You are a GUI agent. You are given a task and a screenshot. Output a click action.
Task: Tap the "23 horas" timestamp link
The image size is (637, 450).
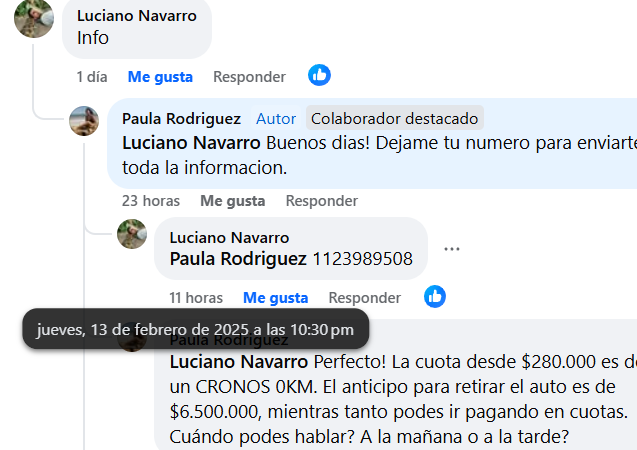(x=150, y=200)
